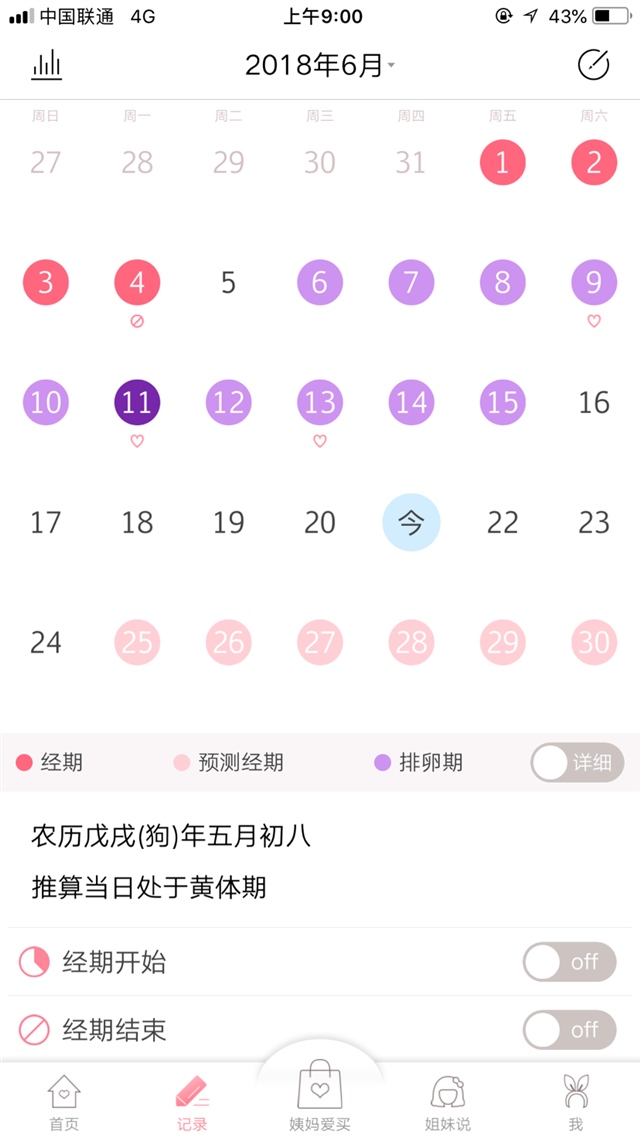This screenshot has height=1138, width=640.
Task: Switch to the 姐妹说 tab
Action: [x=447, y=1103]
